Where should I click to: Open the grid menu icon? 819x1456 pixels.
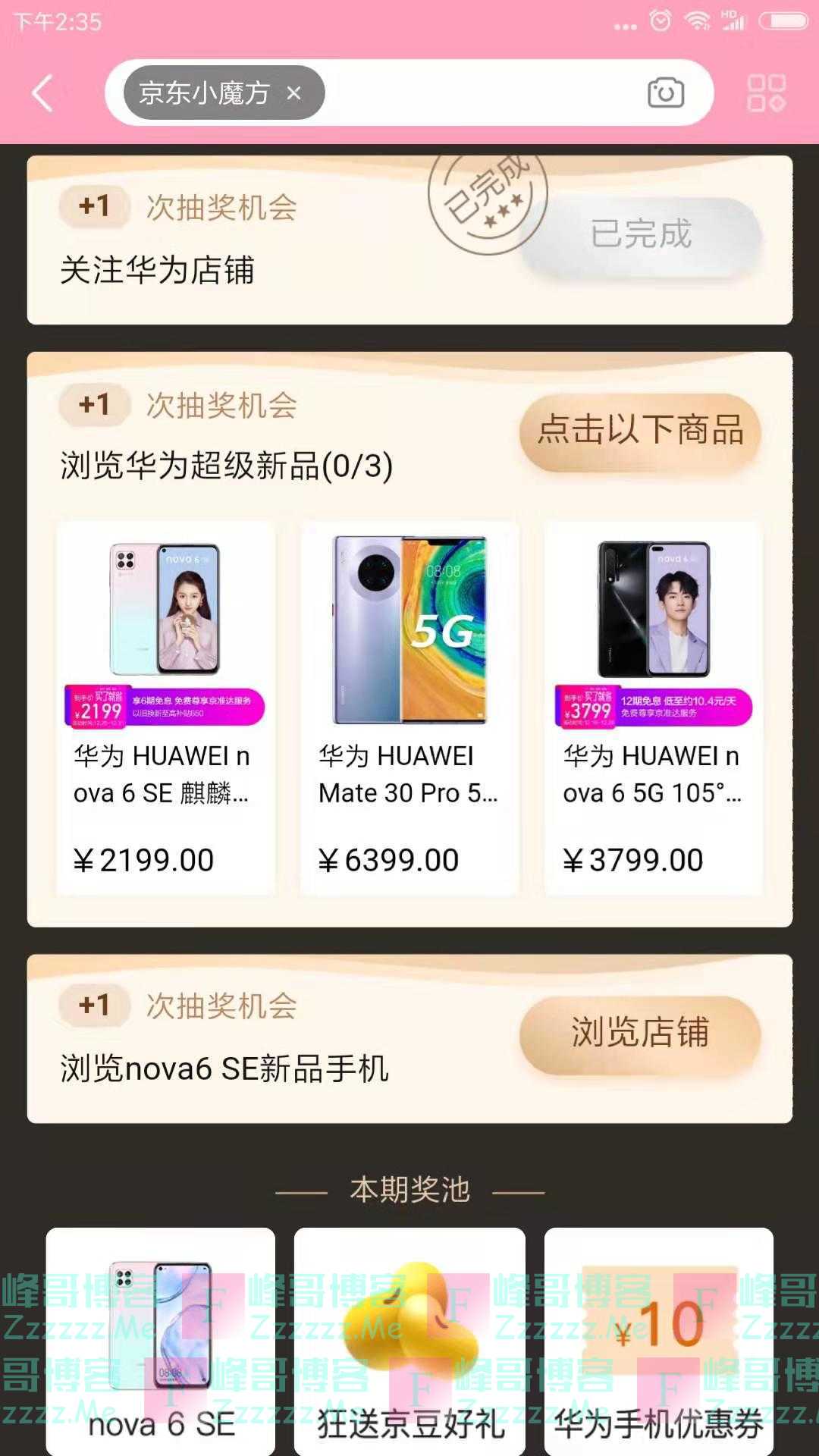pos(766,93)
